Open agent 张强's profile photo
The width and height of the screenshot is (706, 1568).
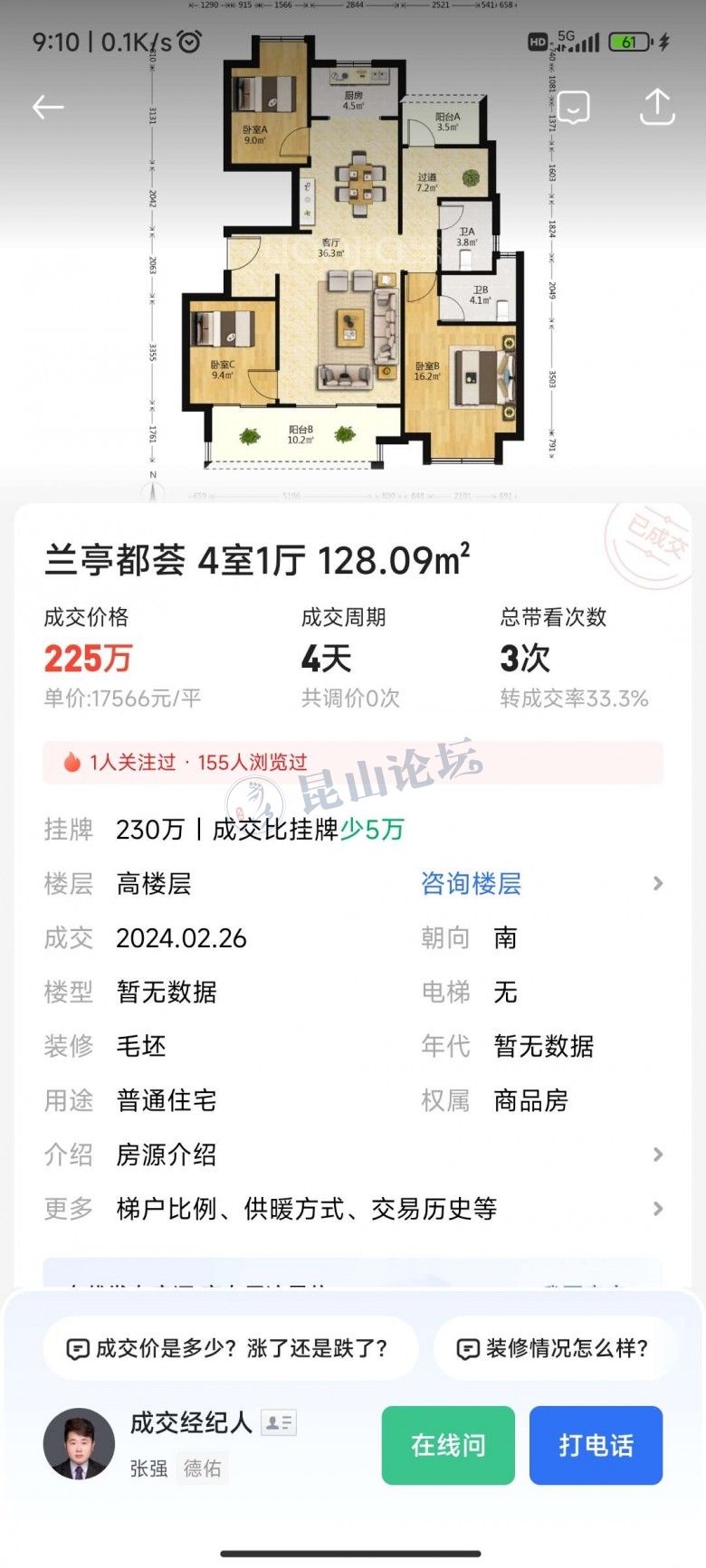(80, 1445)
